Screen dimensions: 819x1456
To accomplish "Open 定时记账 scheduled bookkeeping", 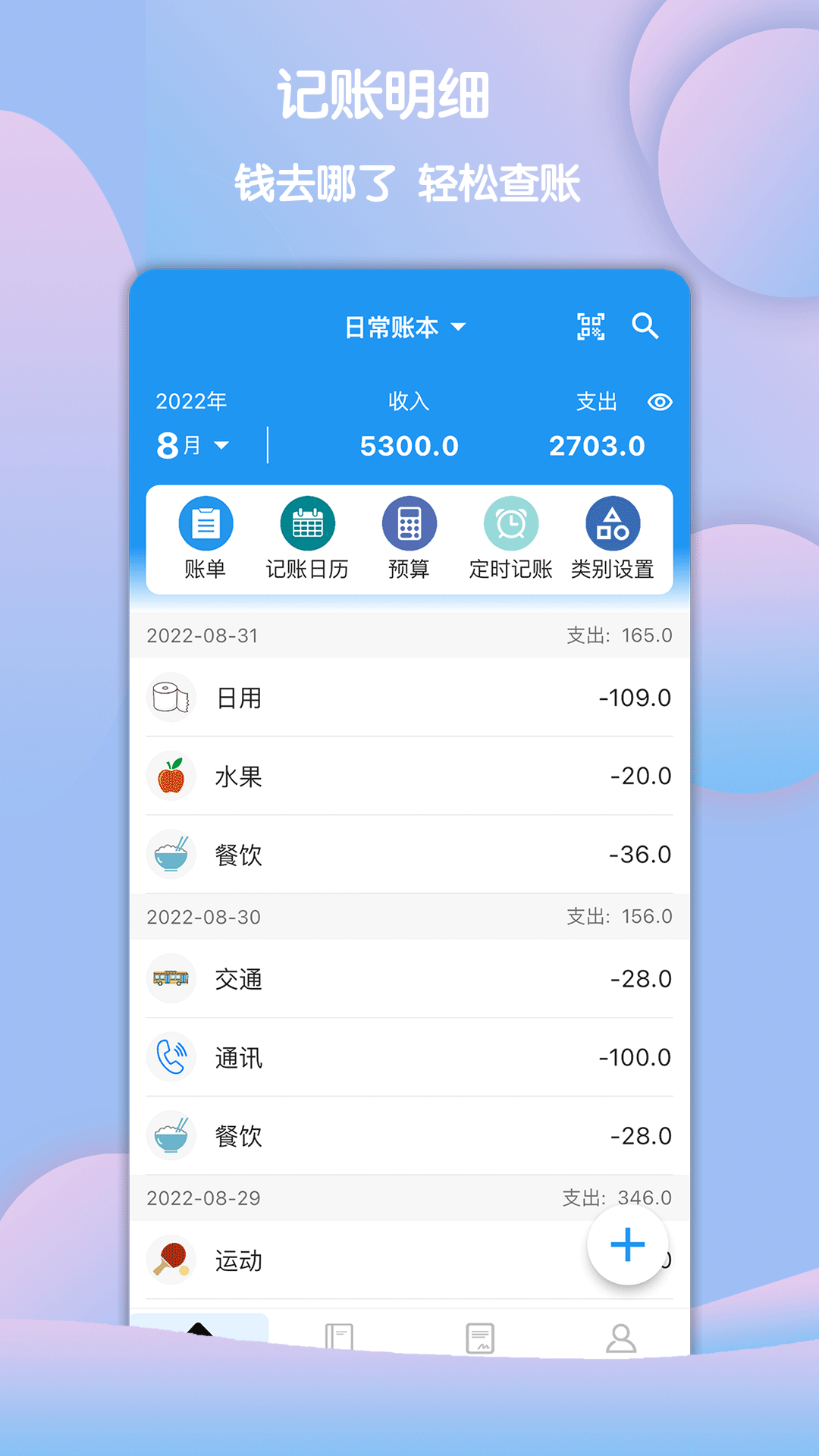I will tap(510, 536).
